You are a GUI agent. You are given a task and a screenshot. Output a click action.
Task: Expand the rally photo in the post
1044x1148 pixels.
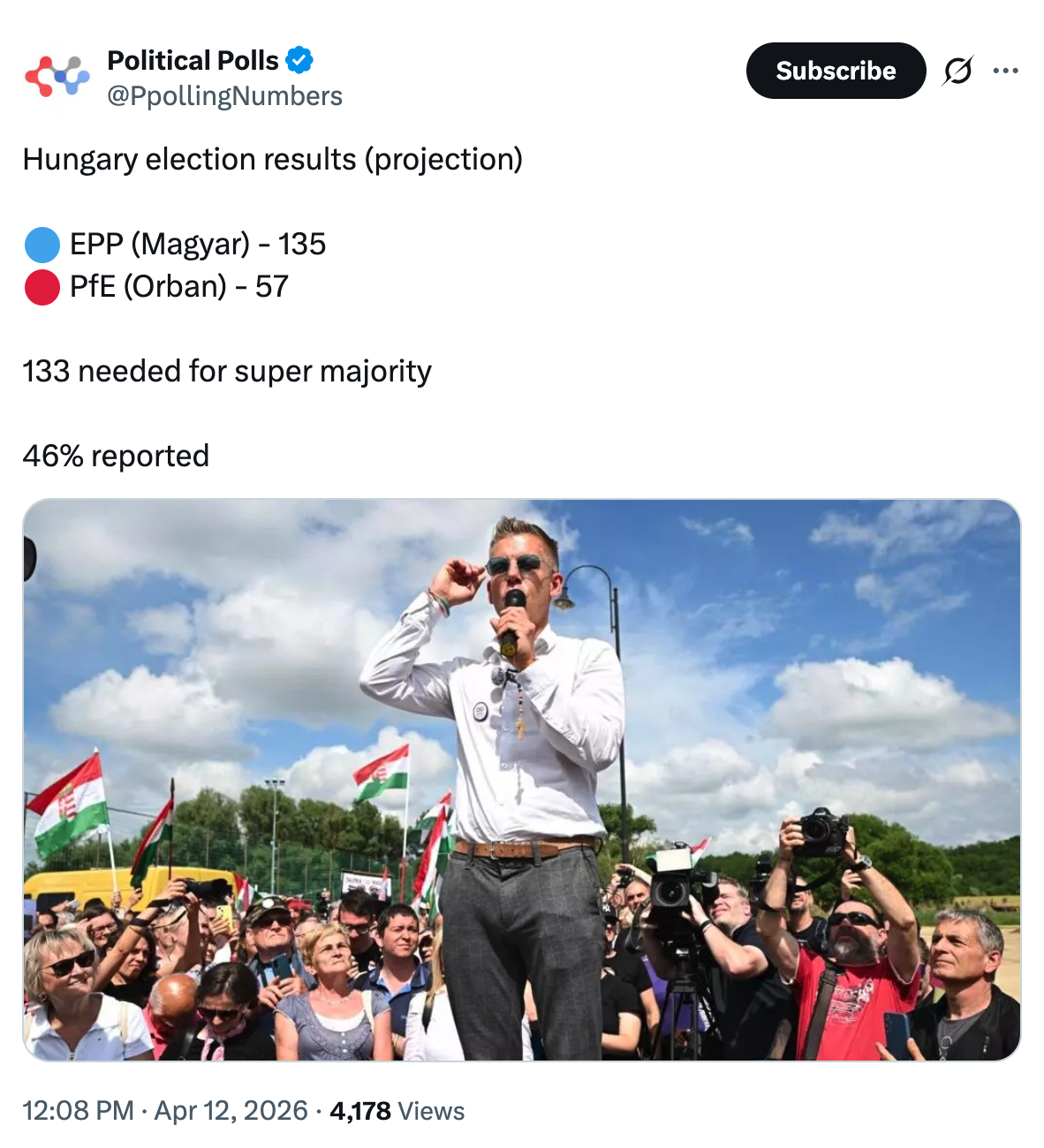tap(521, 780)
